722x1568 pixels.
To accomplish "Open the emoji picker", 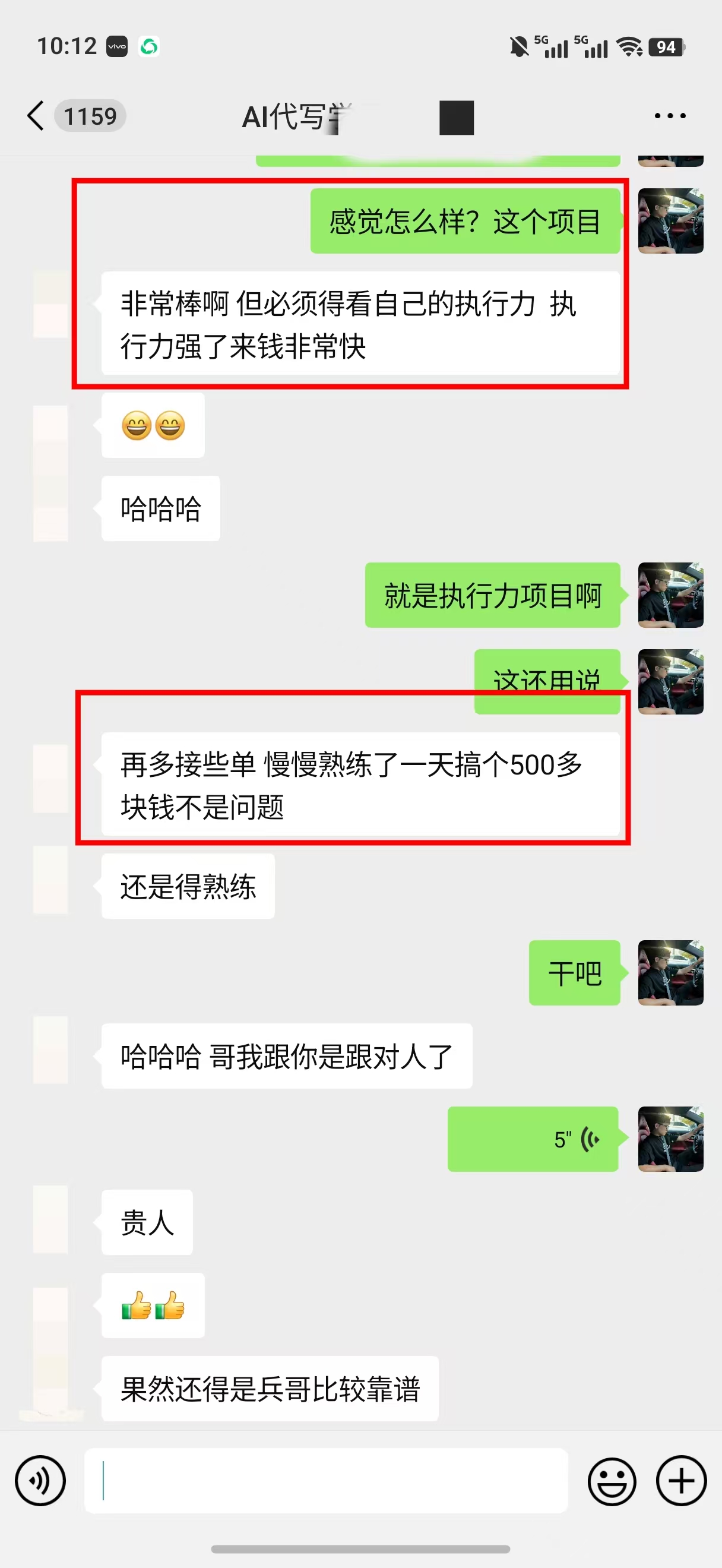I will (612, 1480).
